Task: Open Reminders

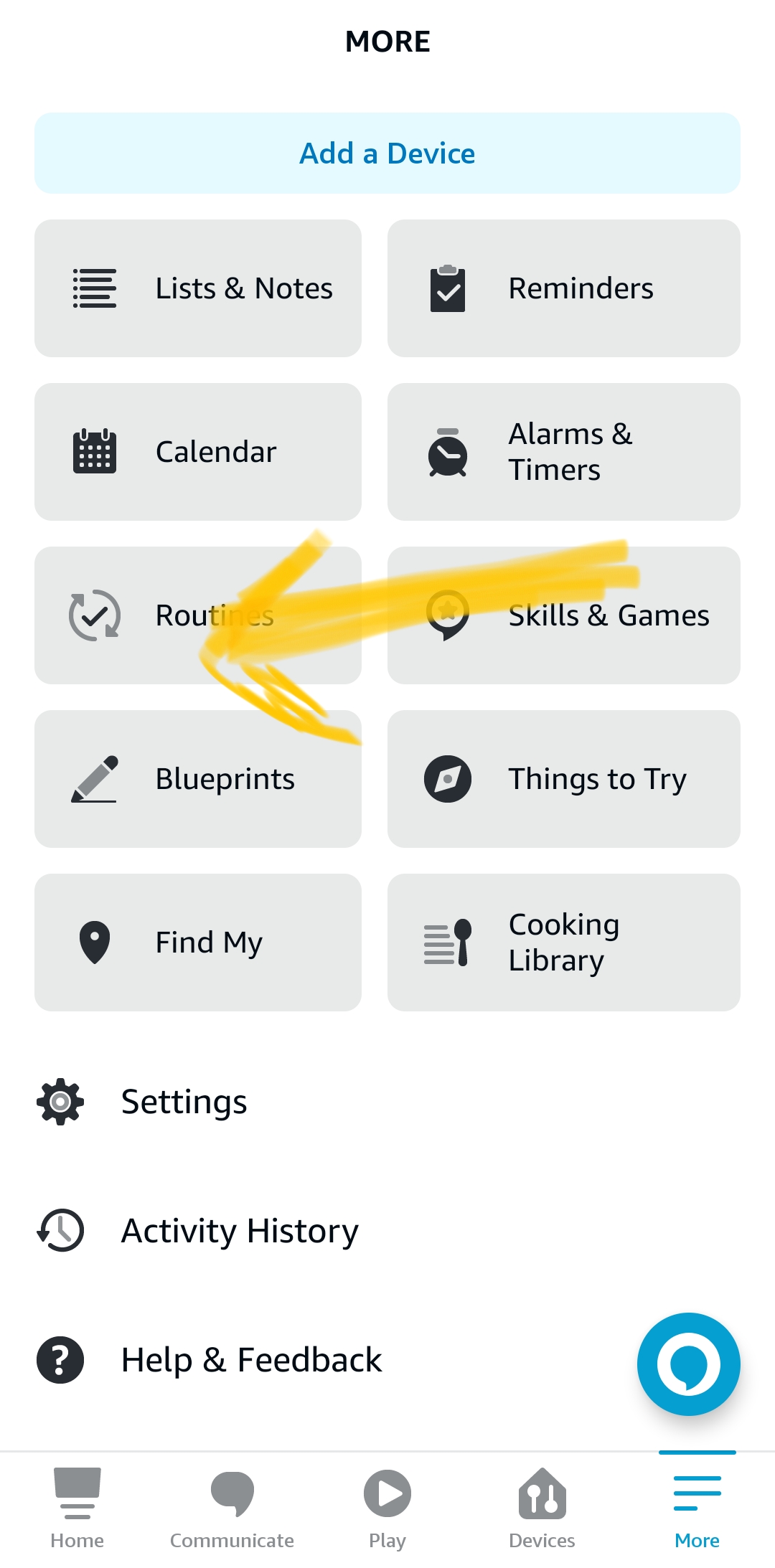Action: tap(563, 288)
